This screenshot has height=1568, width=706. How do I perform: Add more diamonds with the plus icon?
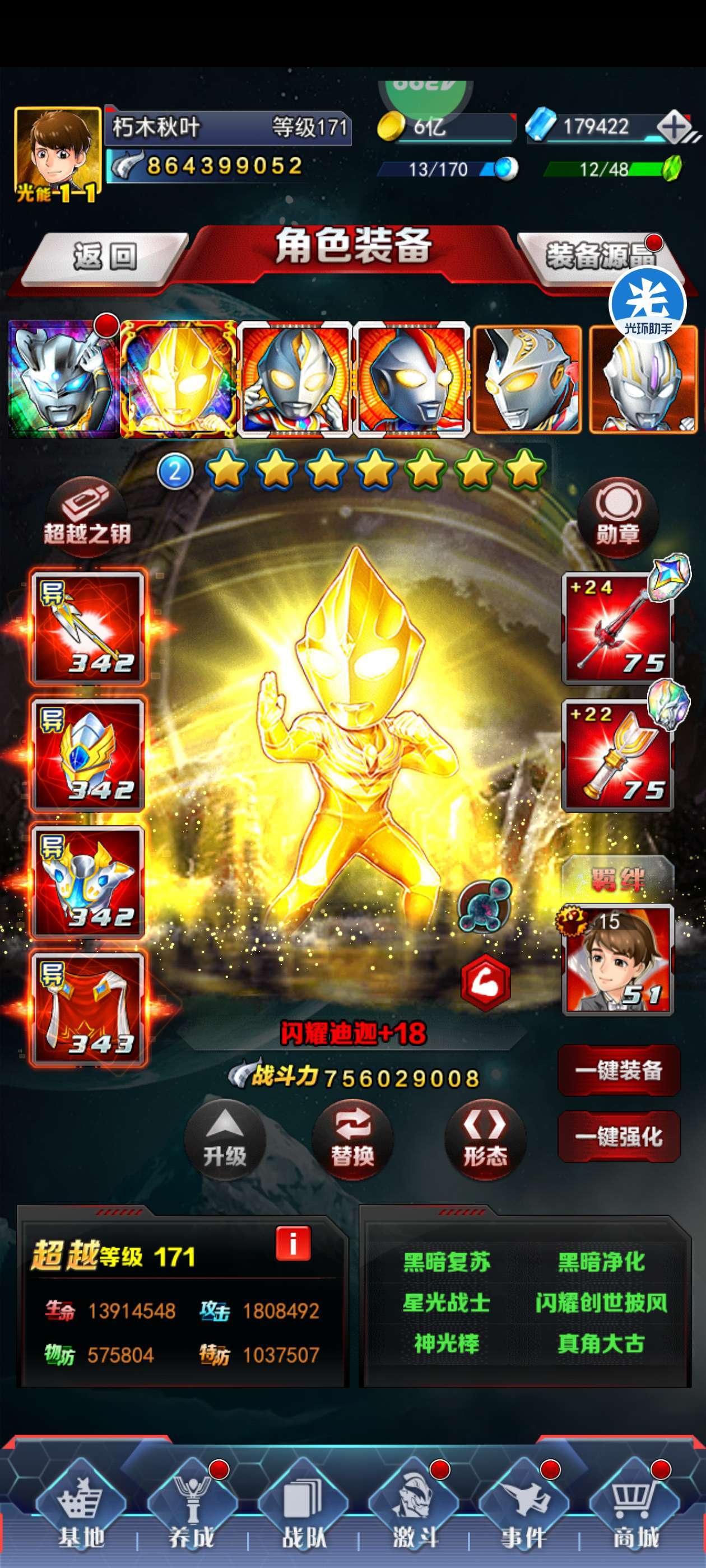coord(674,127)
